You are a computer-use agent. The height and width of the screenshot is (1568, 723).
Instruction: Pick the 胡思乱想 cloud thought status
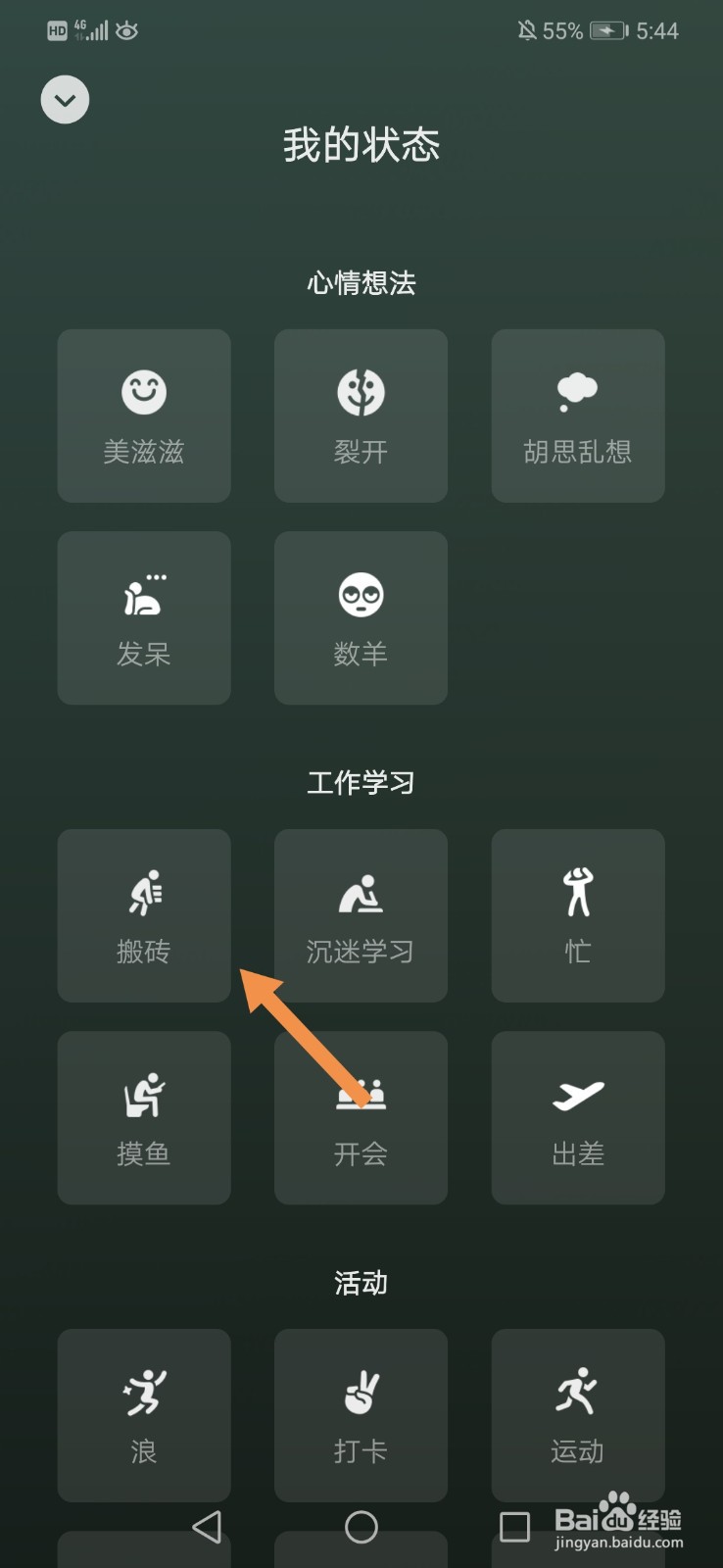[x=577, y=416]
